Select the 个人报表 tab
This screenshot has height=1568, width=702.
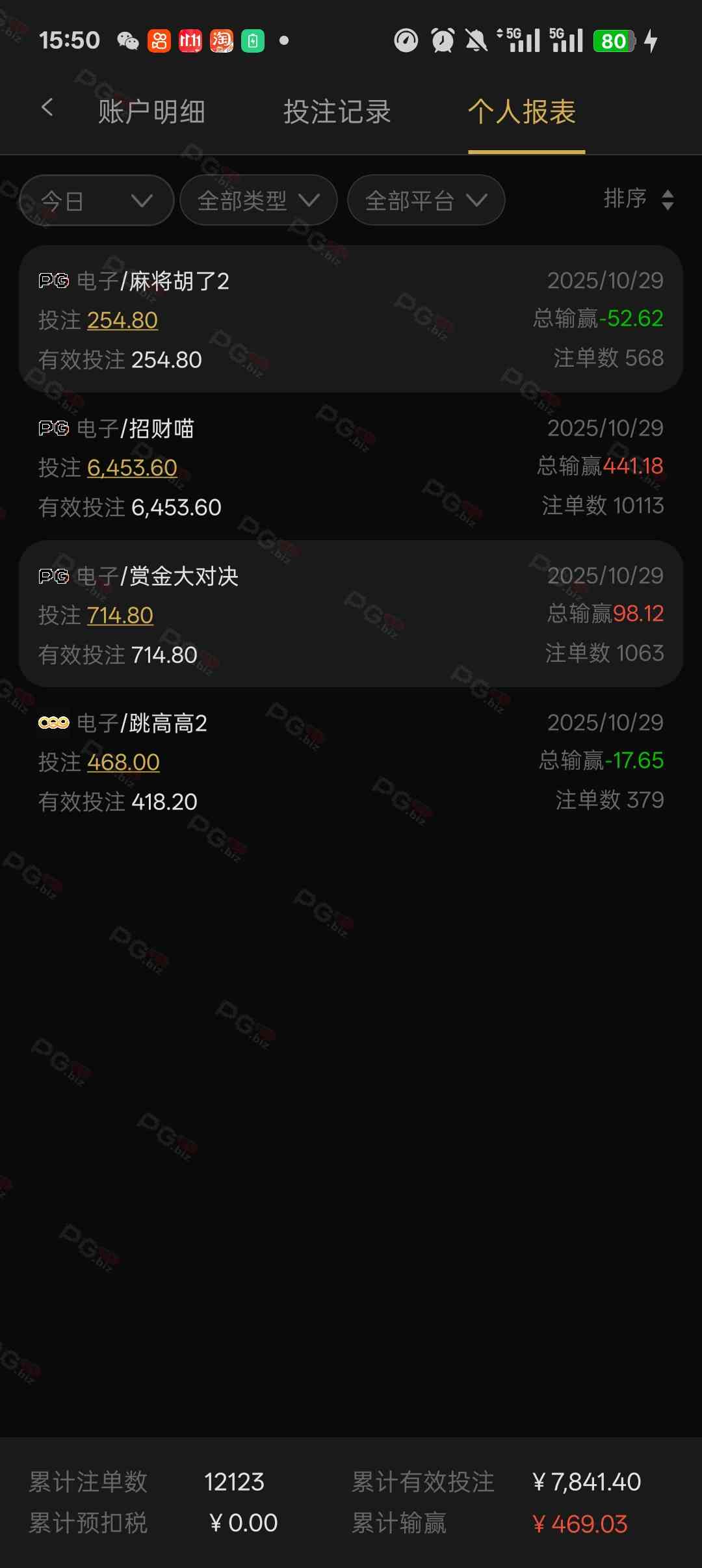522,112
